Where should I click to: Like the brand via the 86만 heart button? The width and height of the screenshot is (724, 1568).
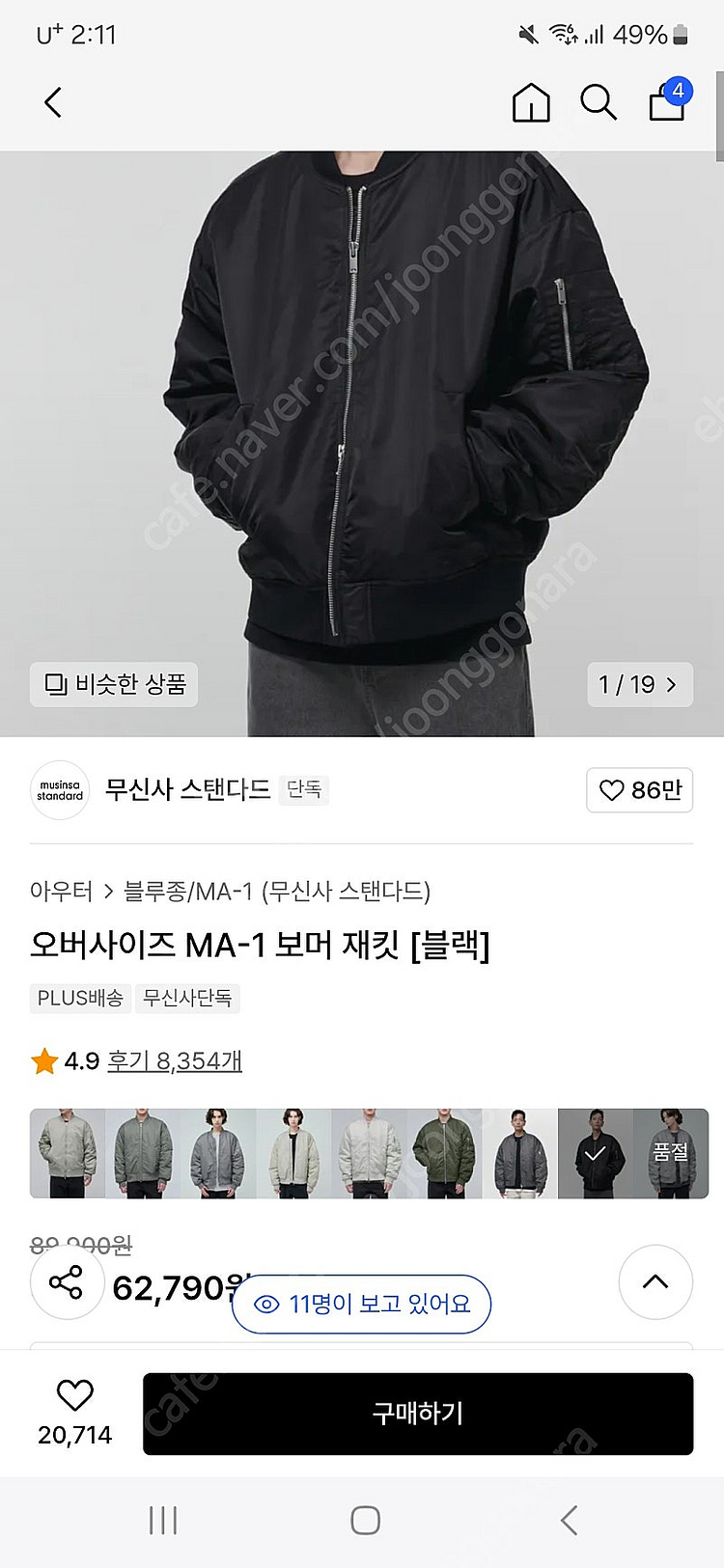tap(639, 790)
